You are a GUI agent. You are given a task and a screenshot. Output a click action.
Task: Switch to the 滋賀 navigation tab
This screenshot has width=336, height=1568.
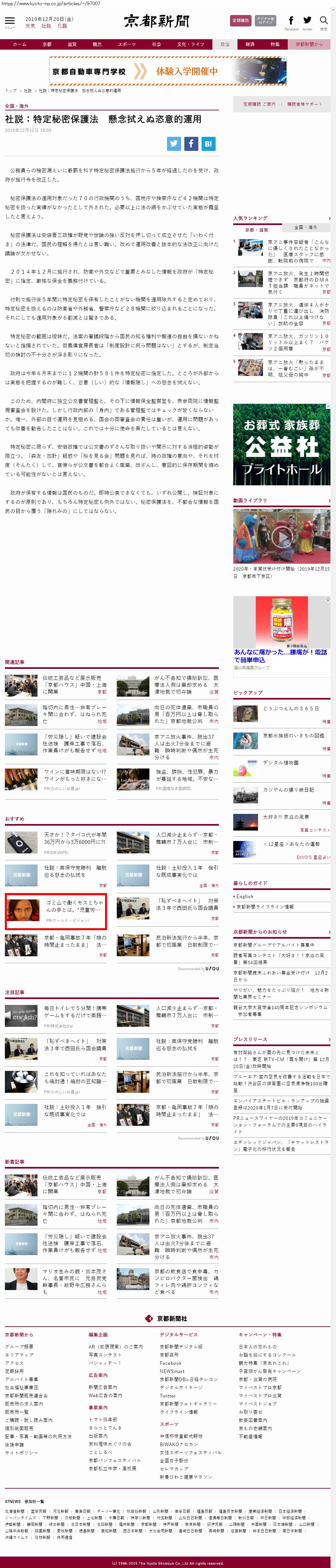tap(72, 44)
